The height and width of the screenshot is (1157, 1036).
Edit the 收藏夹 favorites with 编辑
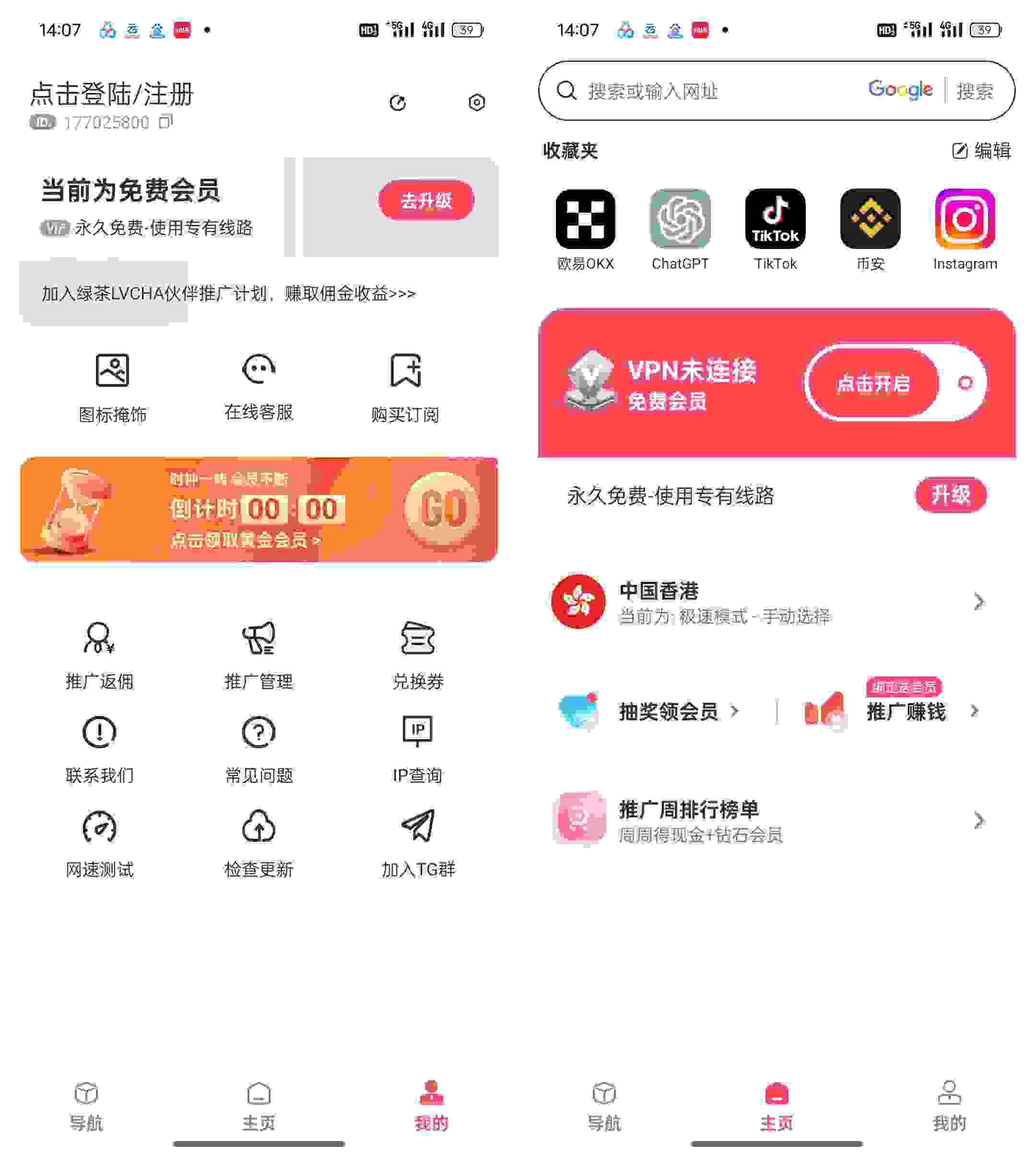pos(981,151)
